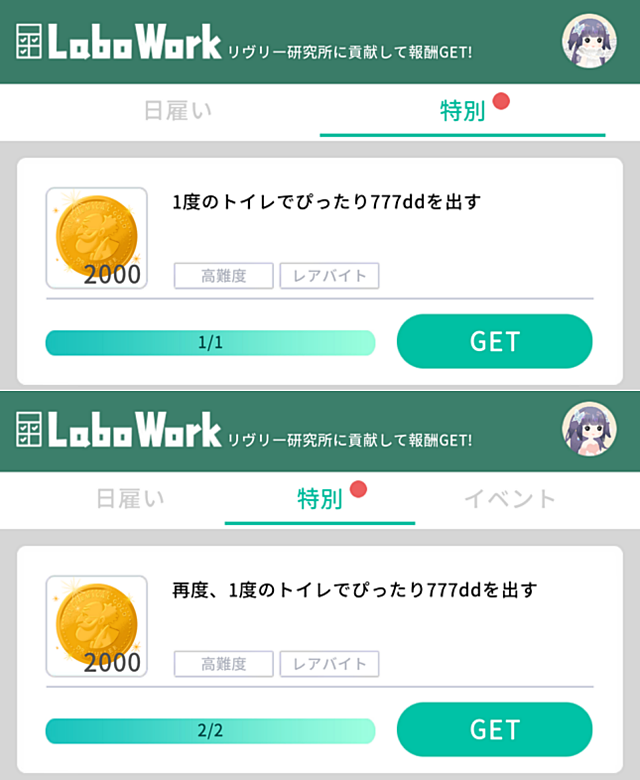The image size is (640, 780).
Task: Switch to the イベント tab
Action: pos(509,498)
